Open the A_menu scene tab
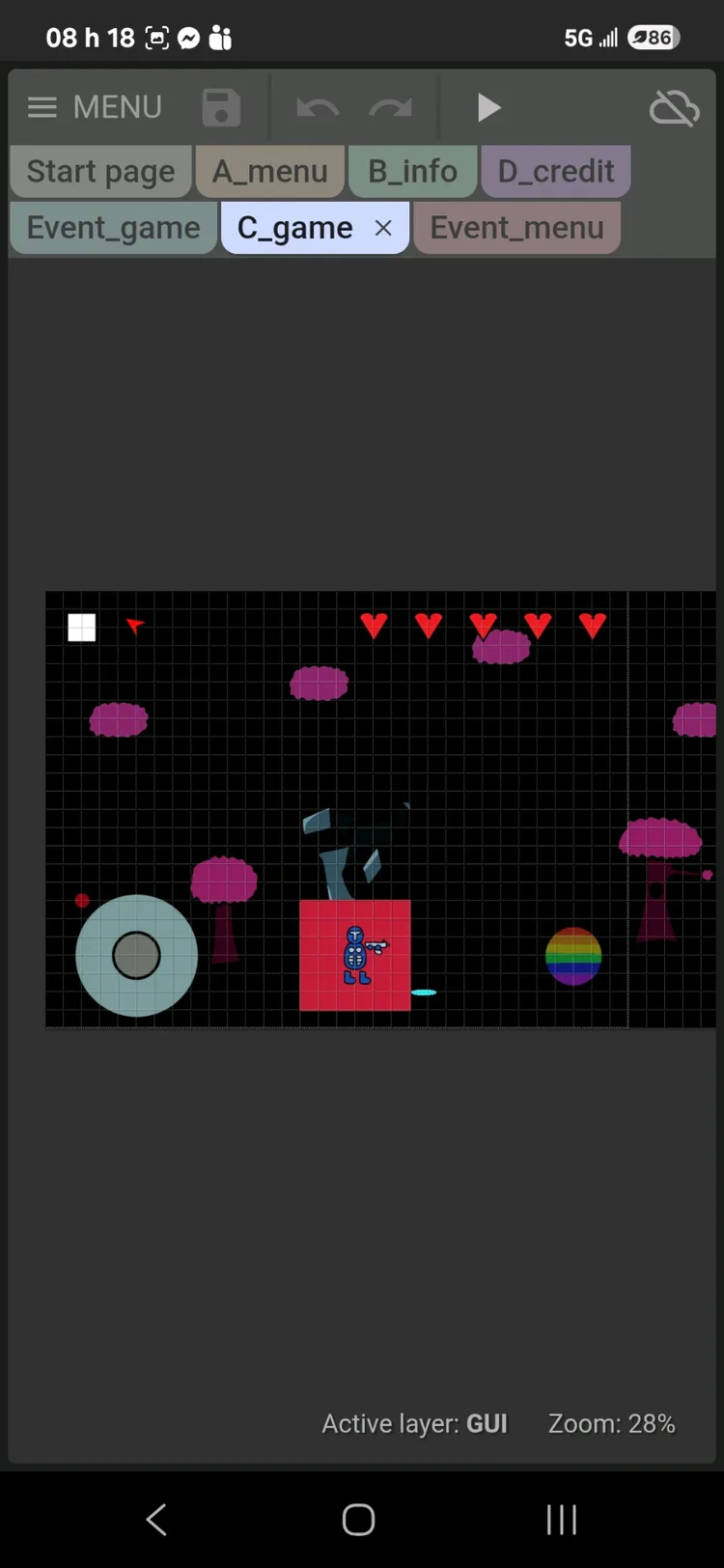724x1568 pixels. tap(270, 172)
